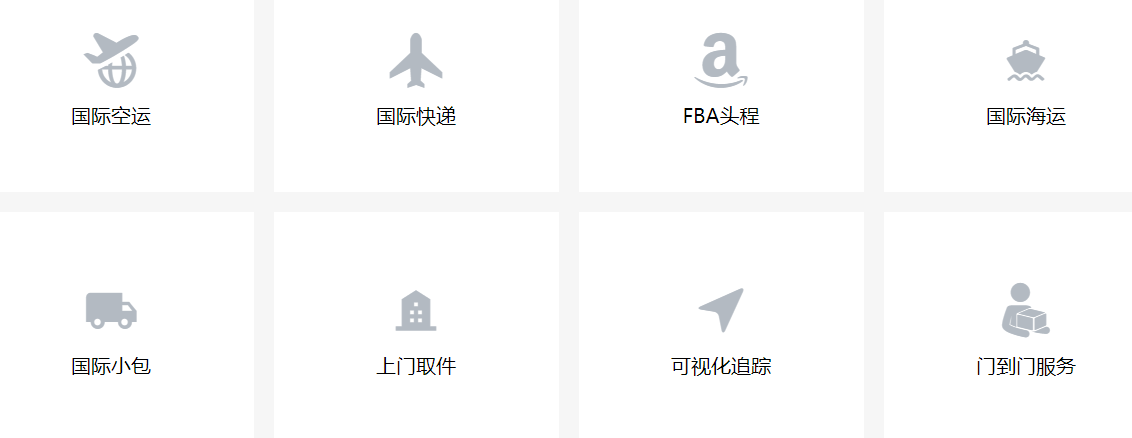Open the 国际小包 service

(111, 335)
